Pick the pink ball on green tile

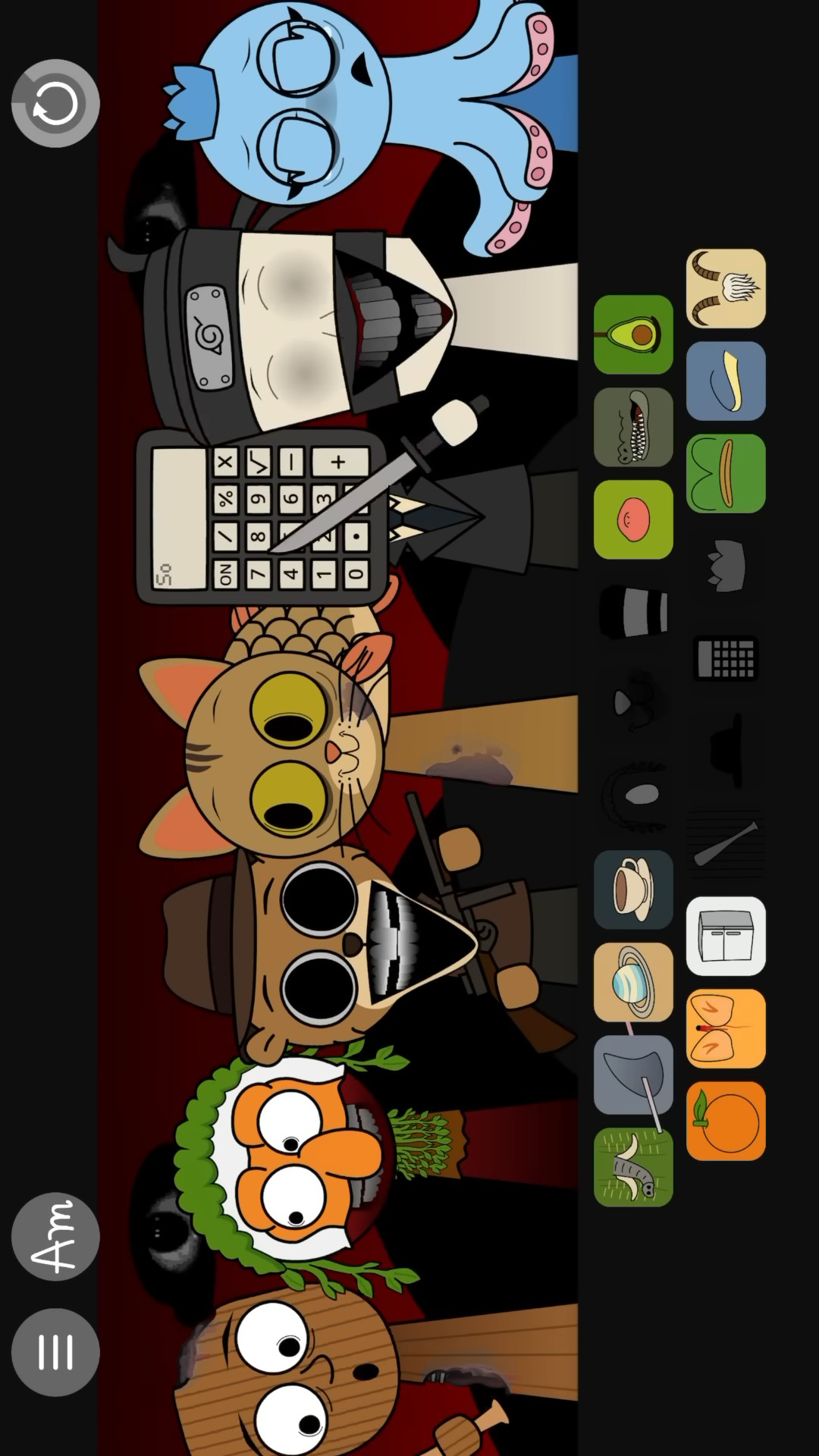(633, 519)
